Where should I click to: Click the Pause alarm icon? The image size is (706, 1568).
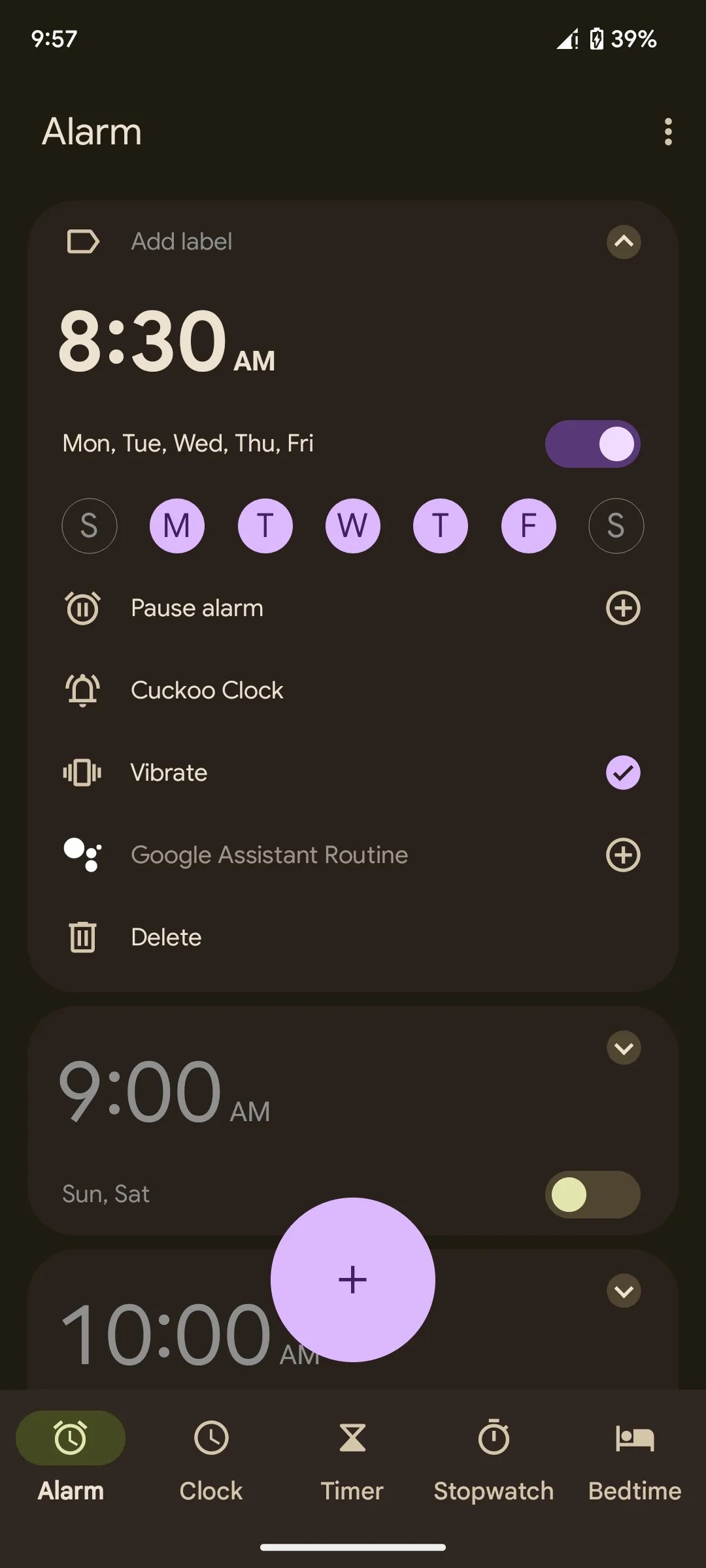82,608
